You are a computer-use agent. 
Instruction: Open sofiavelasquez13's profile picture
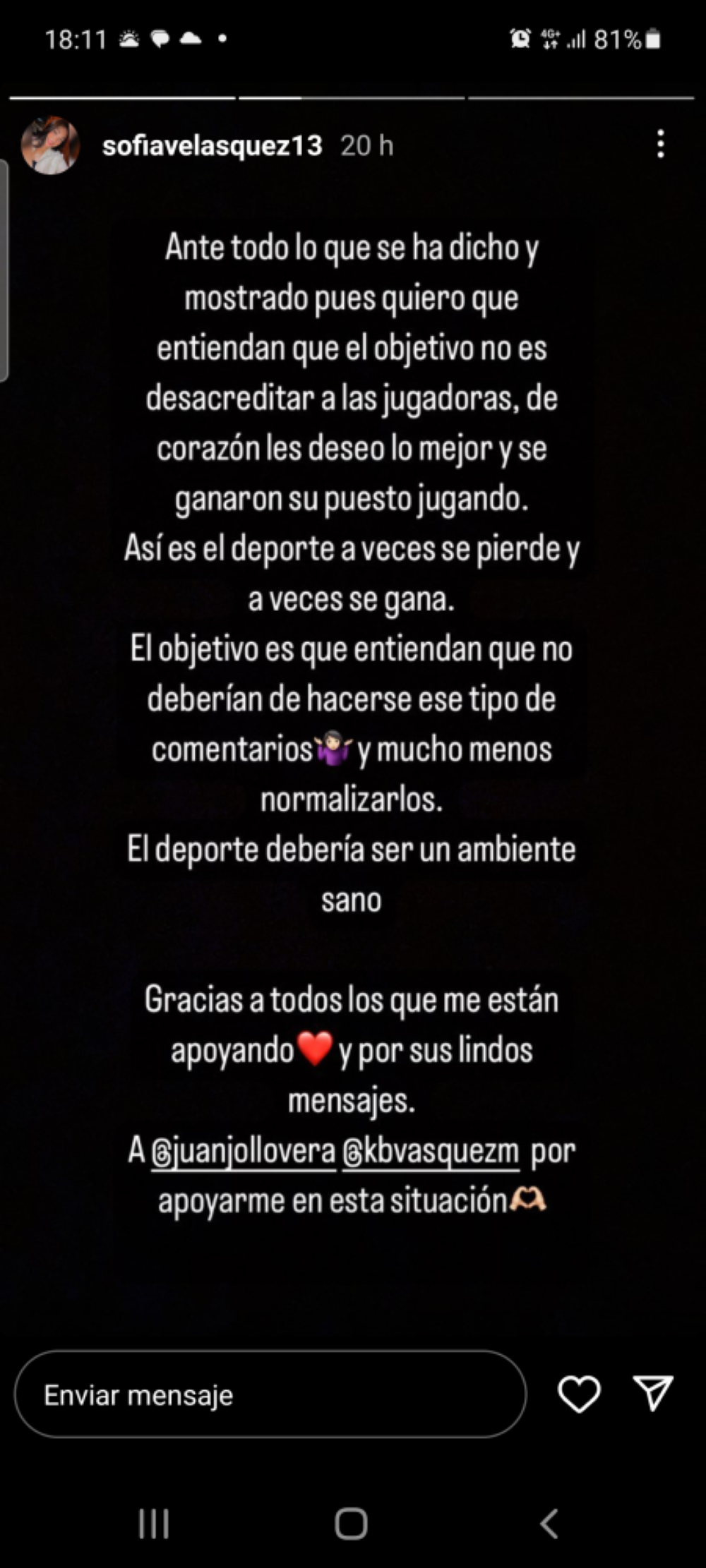coord(49,145)
